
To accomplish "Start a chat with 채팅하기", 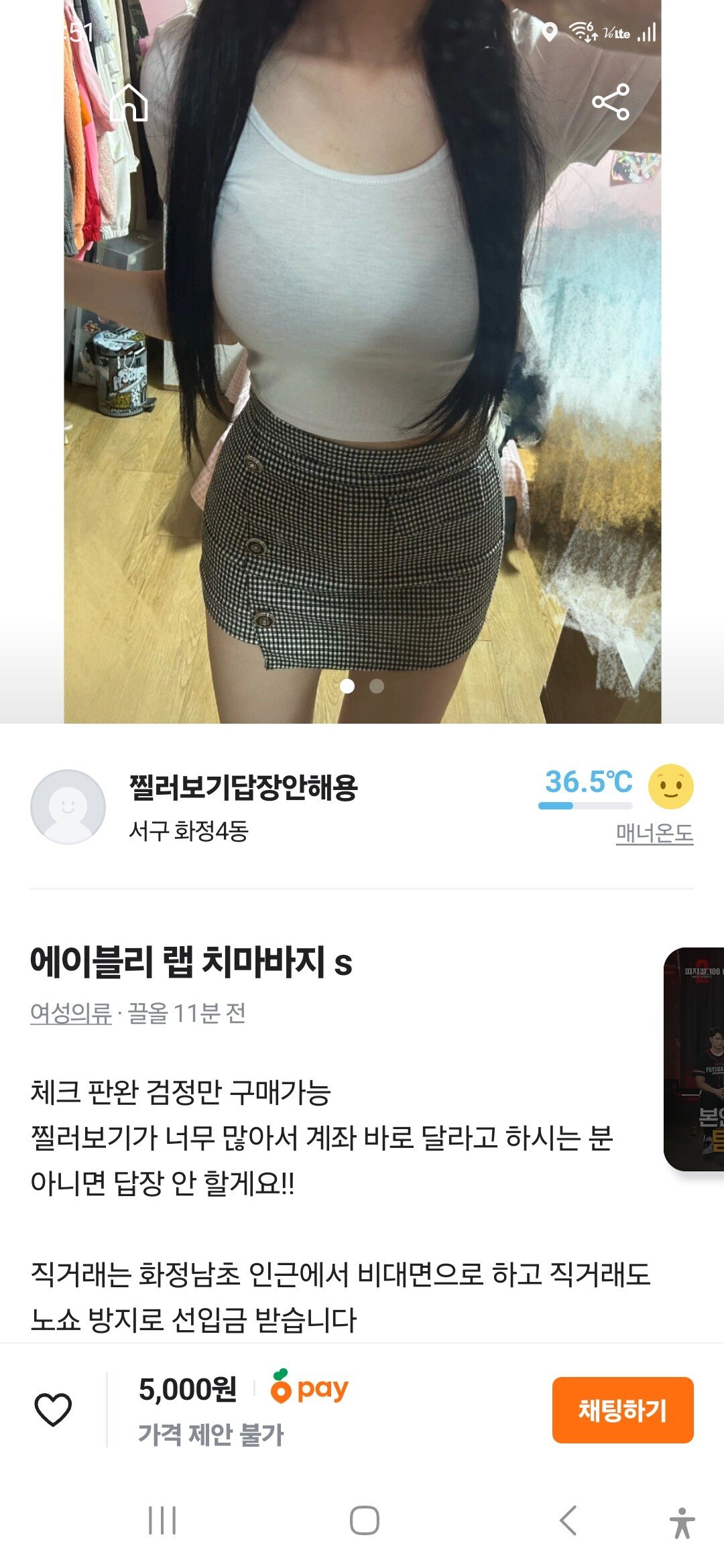I will [622, 1410].
